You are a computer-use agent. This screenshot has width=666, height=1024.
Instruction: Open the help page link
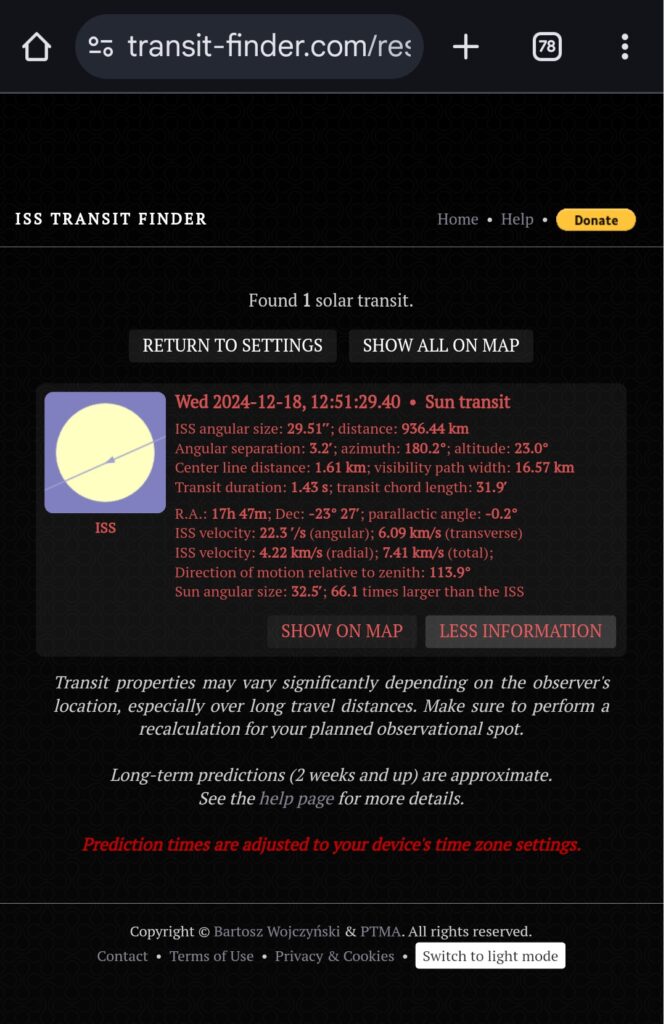296,799
